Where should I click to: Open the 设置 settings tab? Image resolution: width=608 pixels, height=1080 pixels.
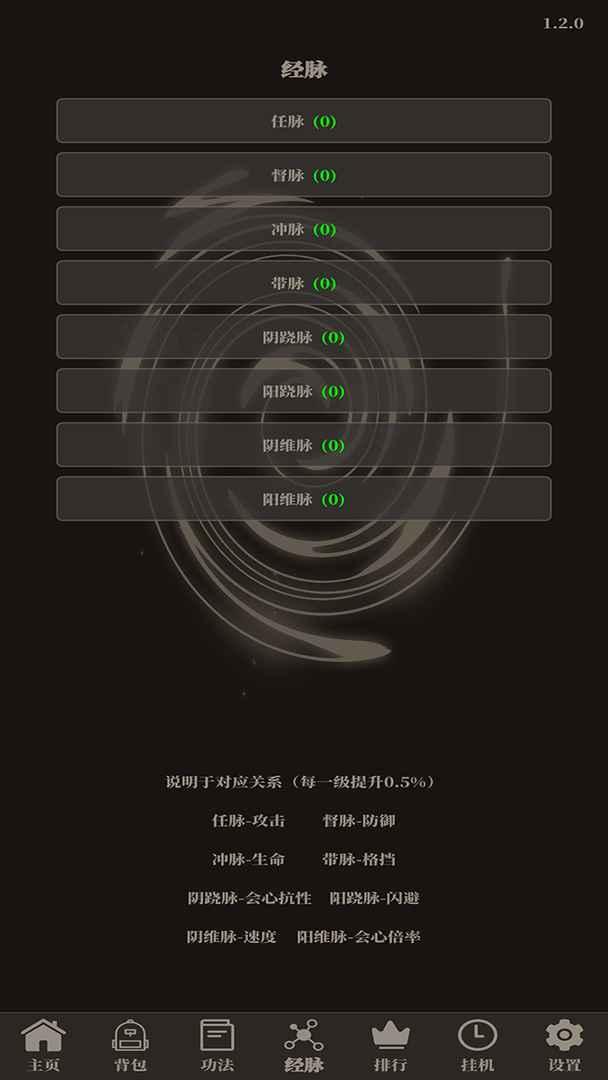tap(564, 1046)
